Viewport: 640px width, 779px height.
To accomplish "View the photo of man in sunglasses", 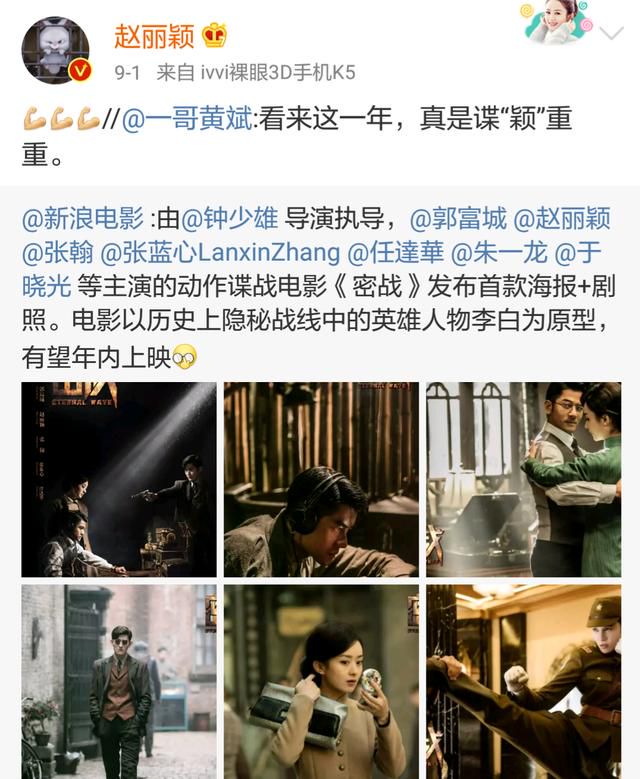I will [119, 682].
